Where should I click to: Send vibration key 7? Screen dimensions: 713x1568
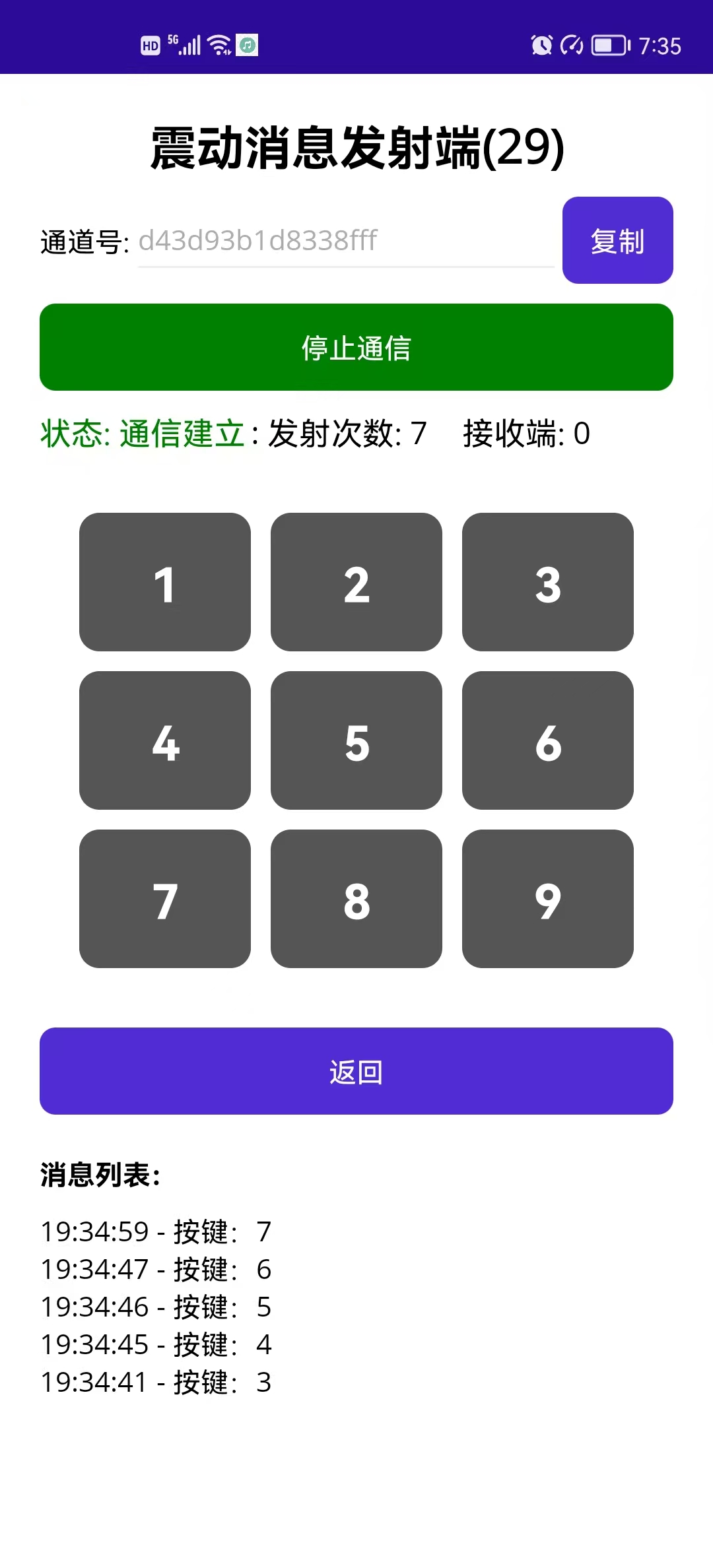pyautogui.click(x=165, y=899)
